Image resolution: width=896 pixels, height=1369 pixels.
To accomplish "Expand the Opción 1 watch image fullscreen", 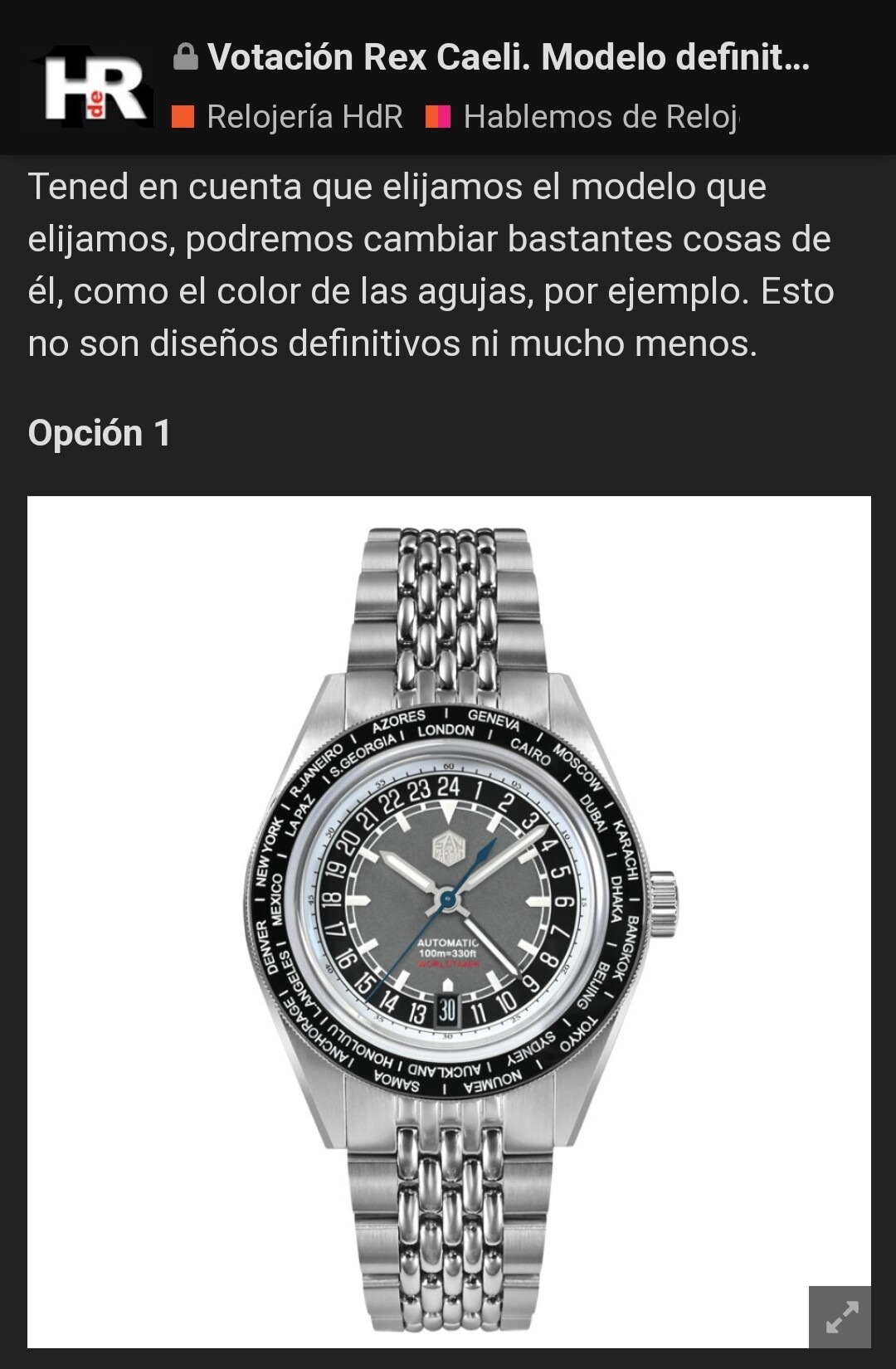I will click(x=840, y=1317).
